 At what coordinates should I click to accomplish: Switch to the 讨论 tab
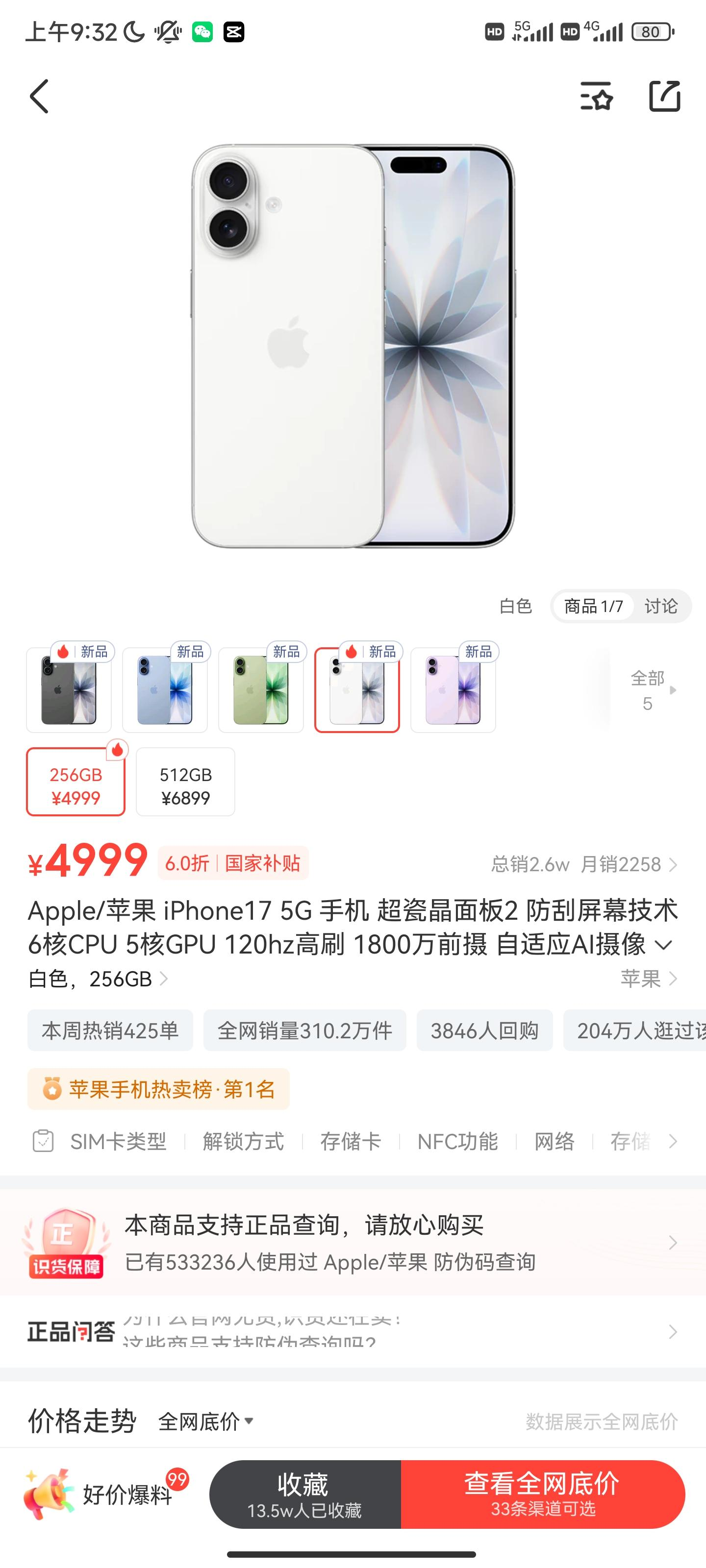661,606
